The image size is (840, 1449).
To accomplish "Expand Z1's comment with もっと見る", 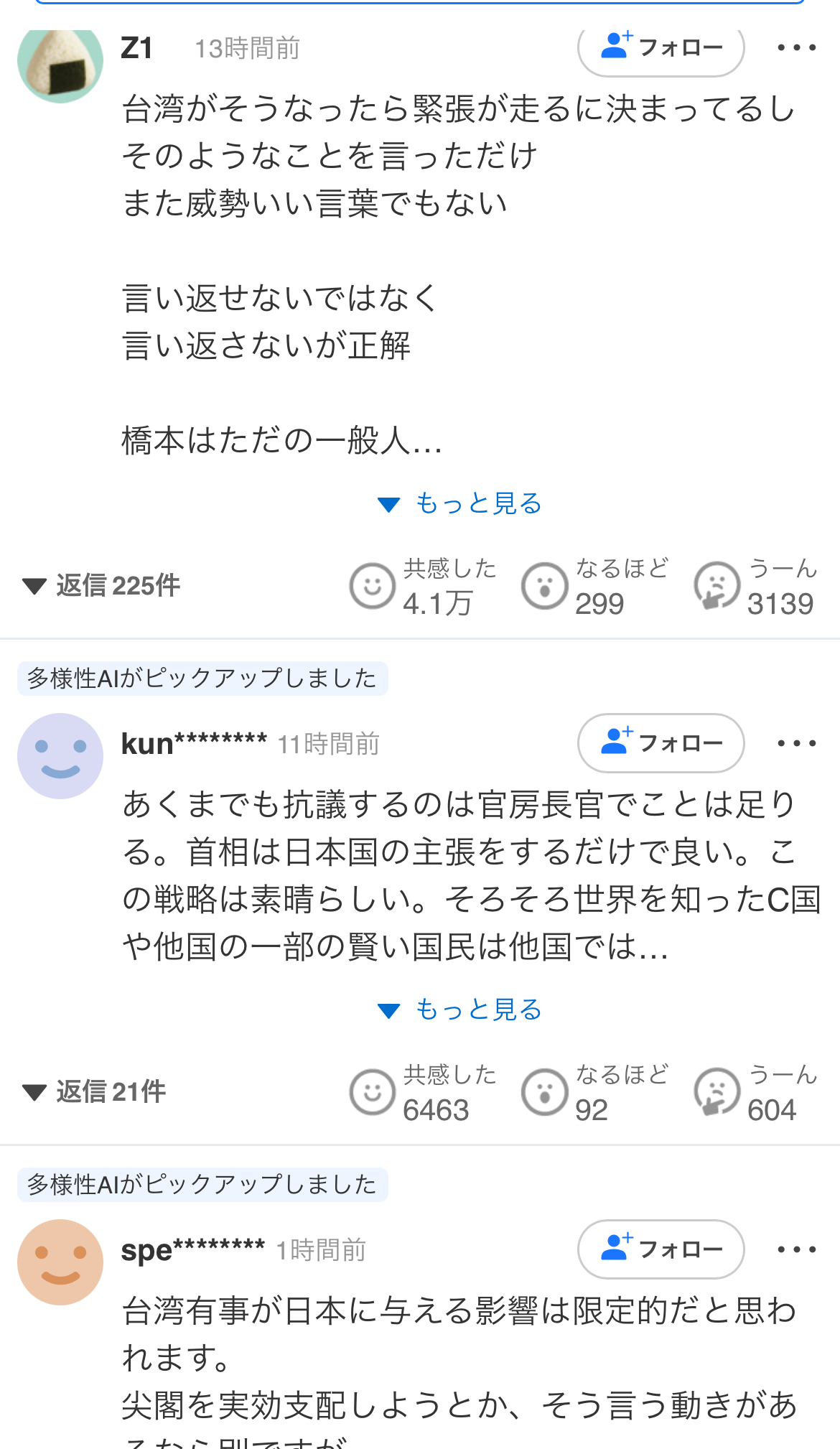I will pyautogui.click(x=460, y=504).
